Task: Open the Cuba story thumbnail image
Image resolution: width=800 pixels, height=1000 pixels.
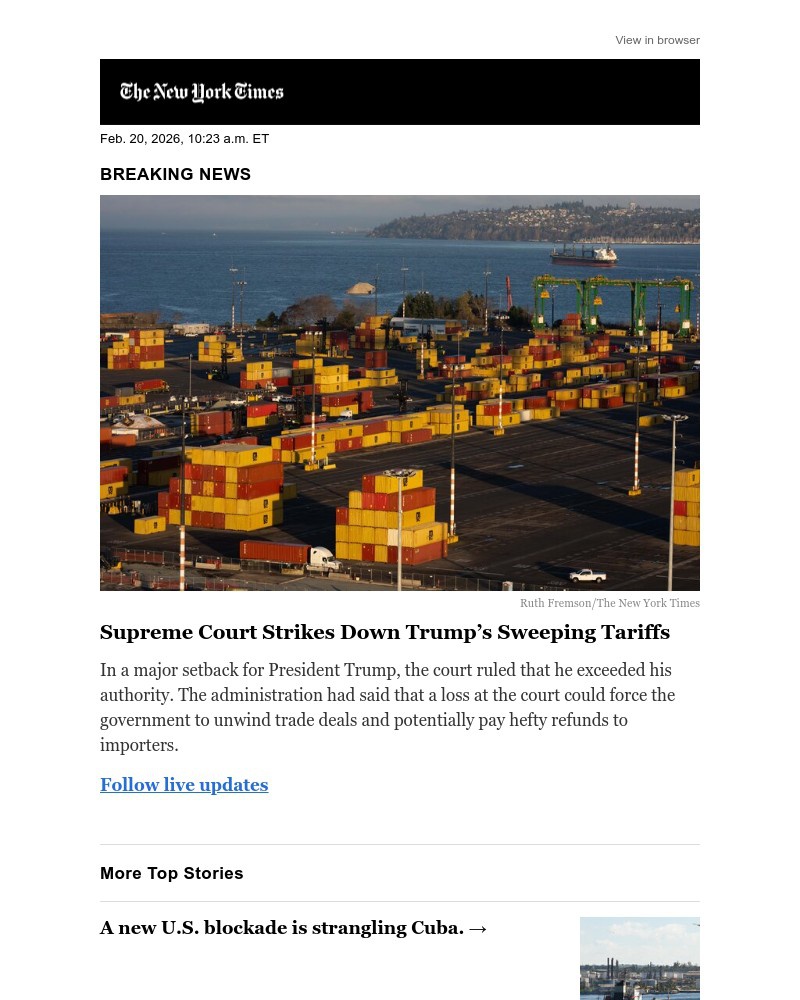Action: [x=640, y=958]
